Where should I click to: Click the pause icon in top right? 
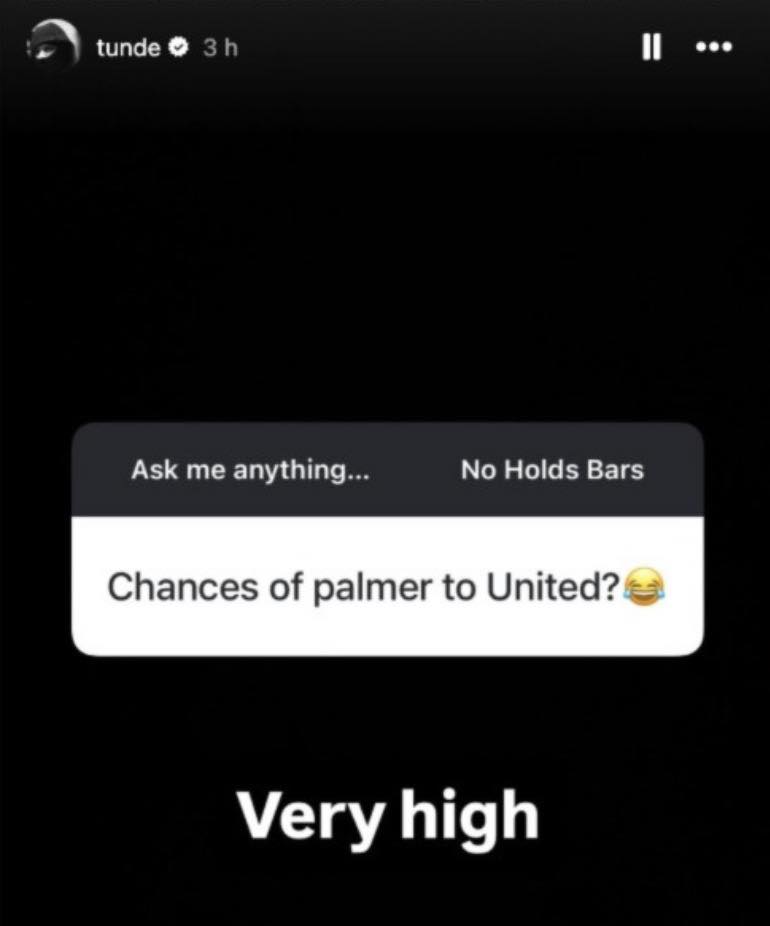pos(651,47)
